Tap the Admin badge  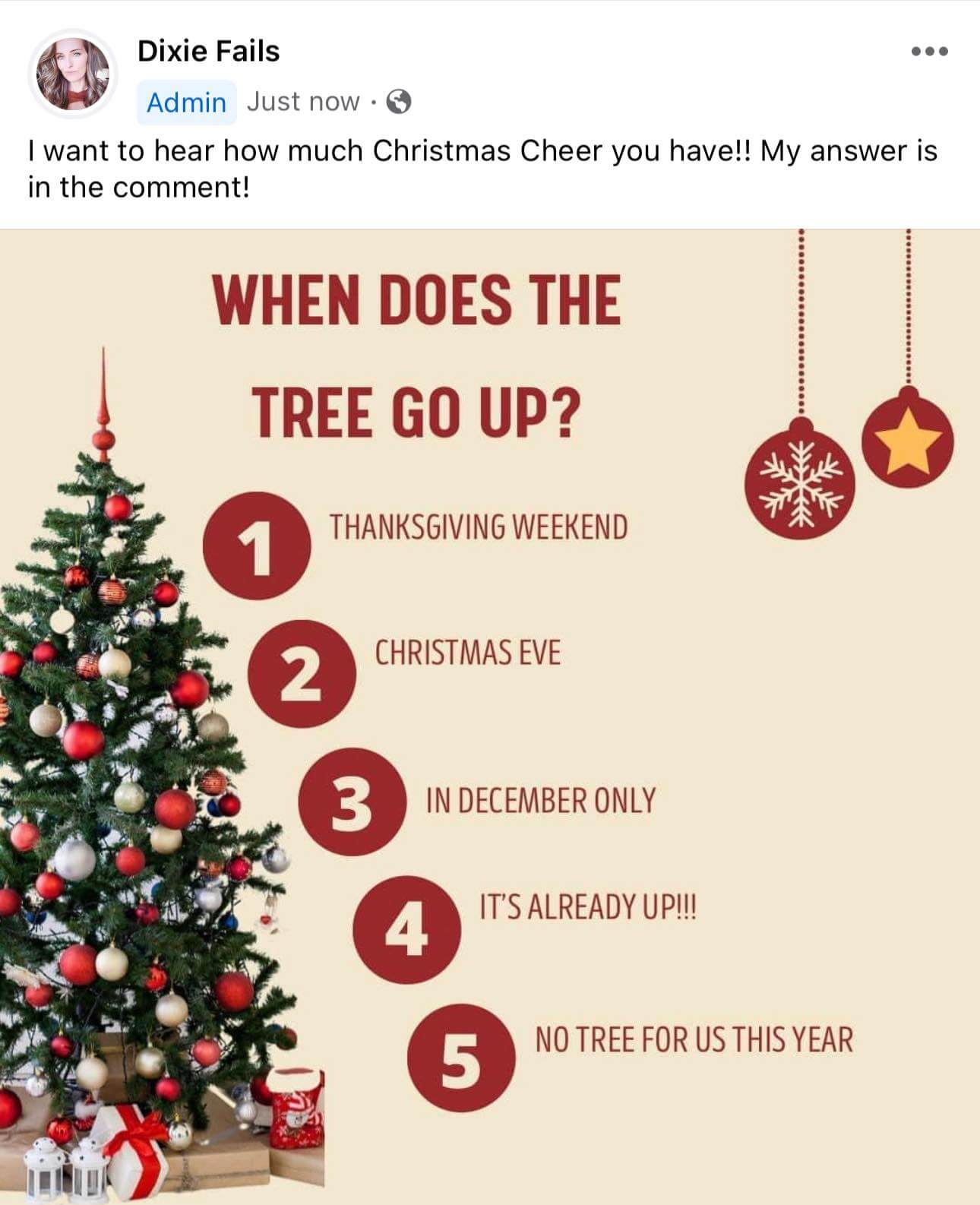point(186,102)
